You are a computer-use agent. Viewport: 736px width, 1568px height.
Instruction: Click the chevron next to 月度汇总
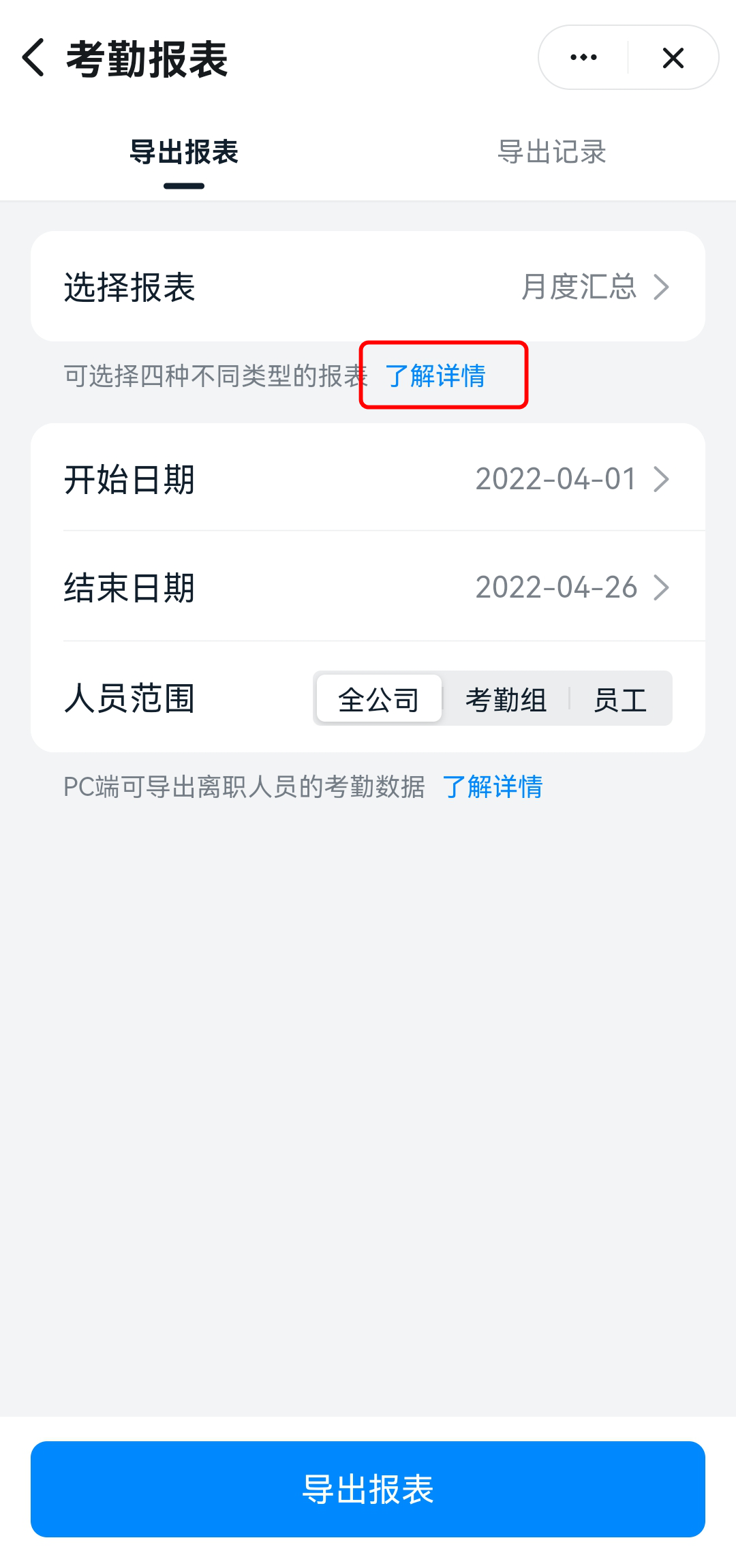coord(661,287)
